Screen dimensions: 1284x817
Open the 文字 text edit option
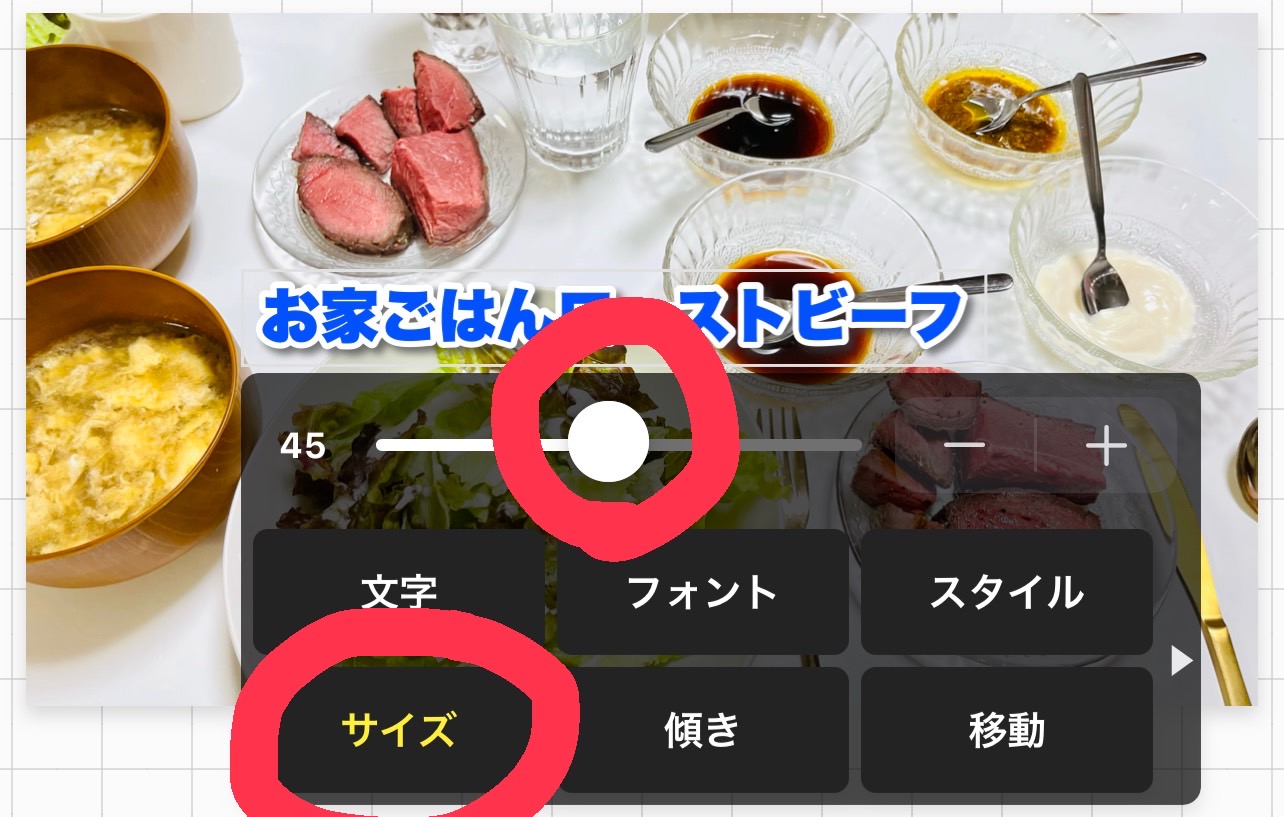click(x=399, y=592)
